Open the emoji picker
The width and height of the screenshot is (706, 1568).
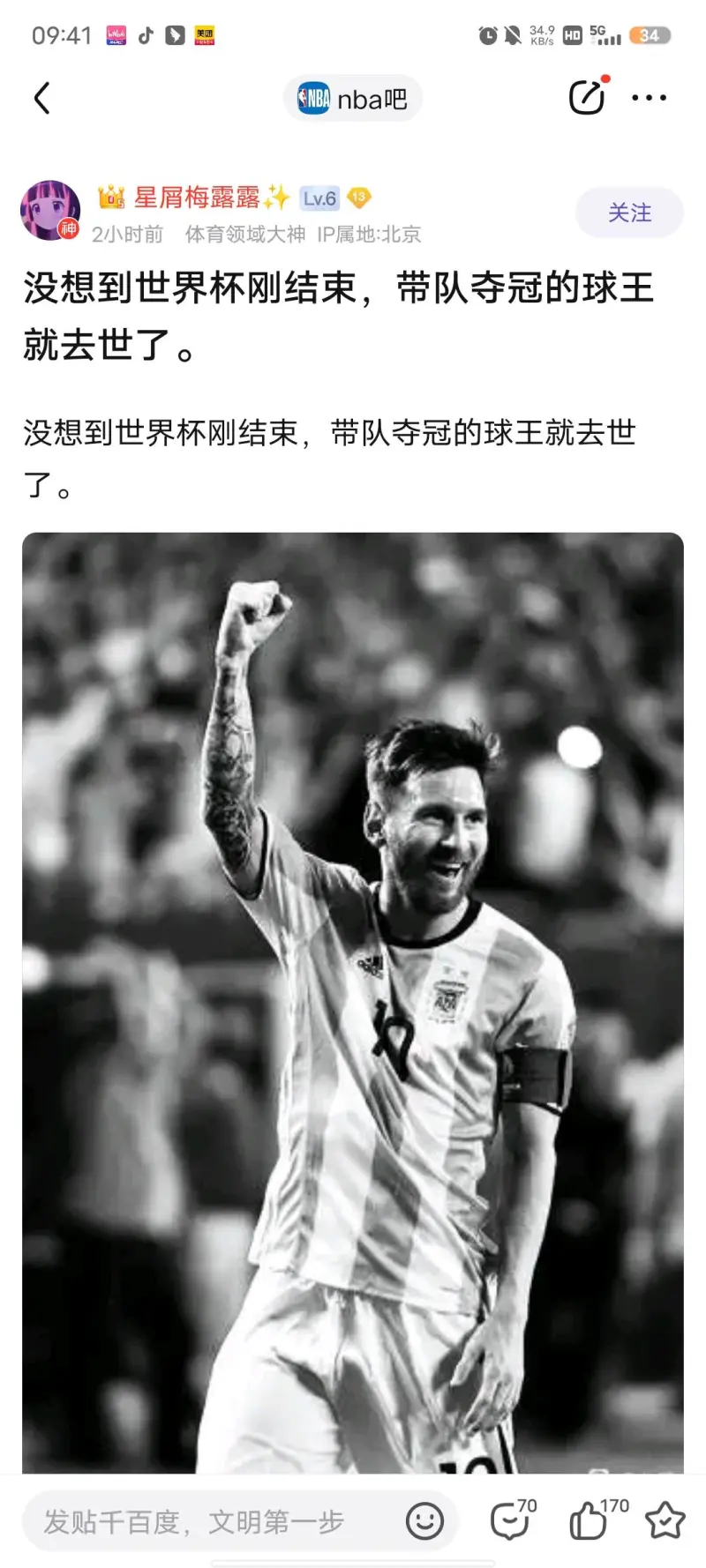click(424, 1521)
